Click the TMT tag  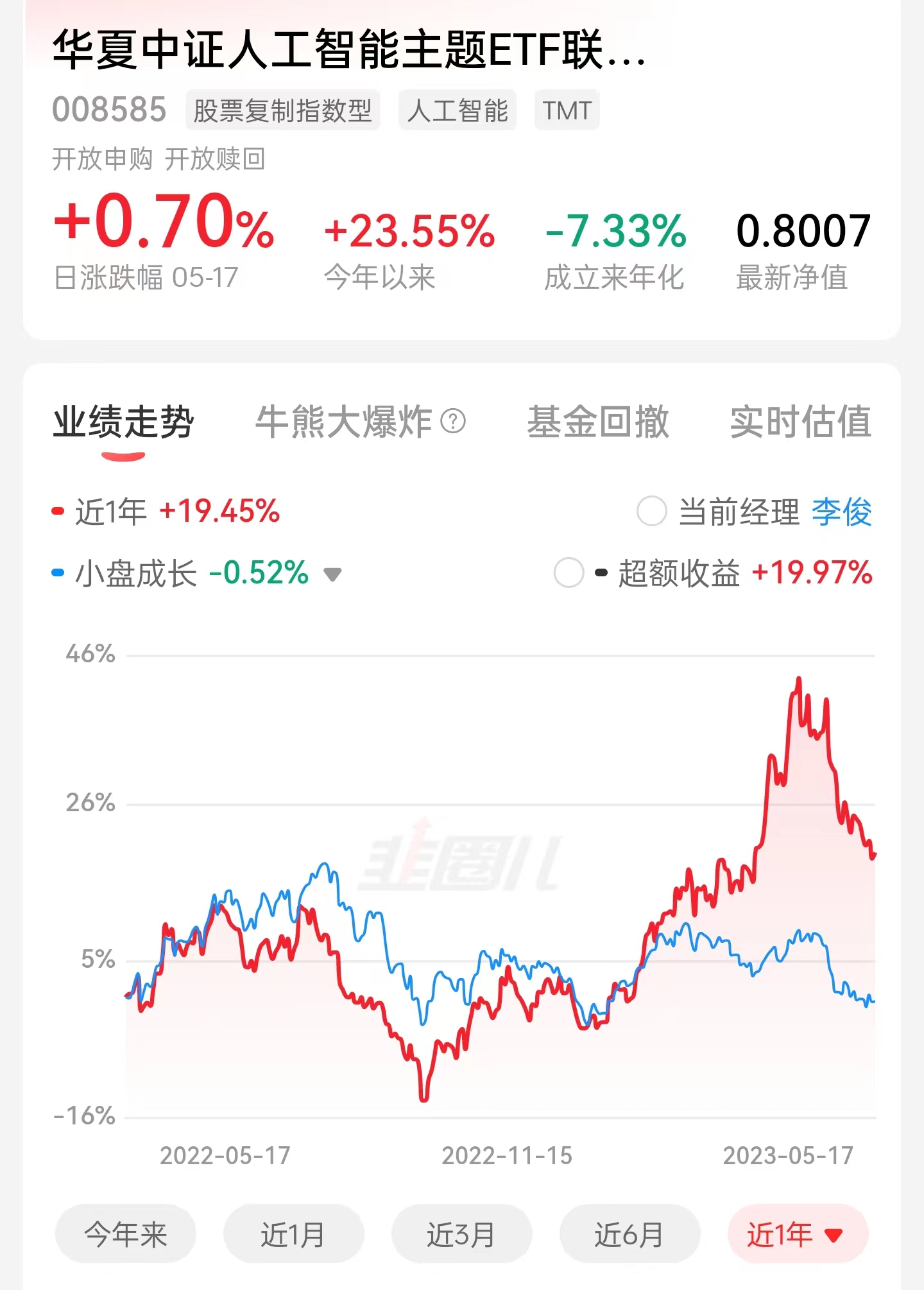click(566, 110)
